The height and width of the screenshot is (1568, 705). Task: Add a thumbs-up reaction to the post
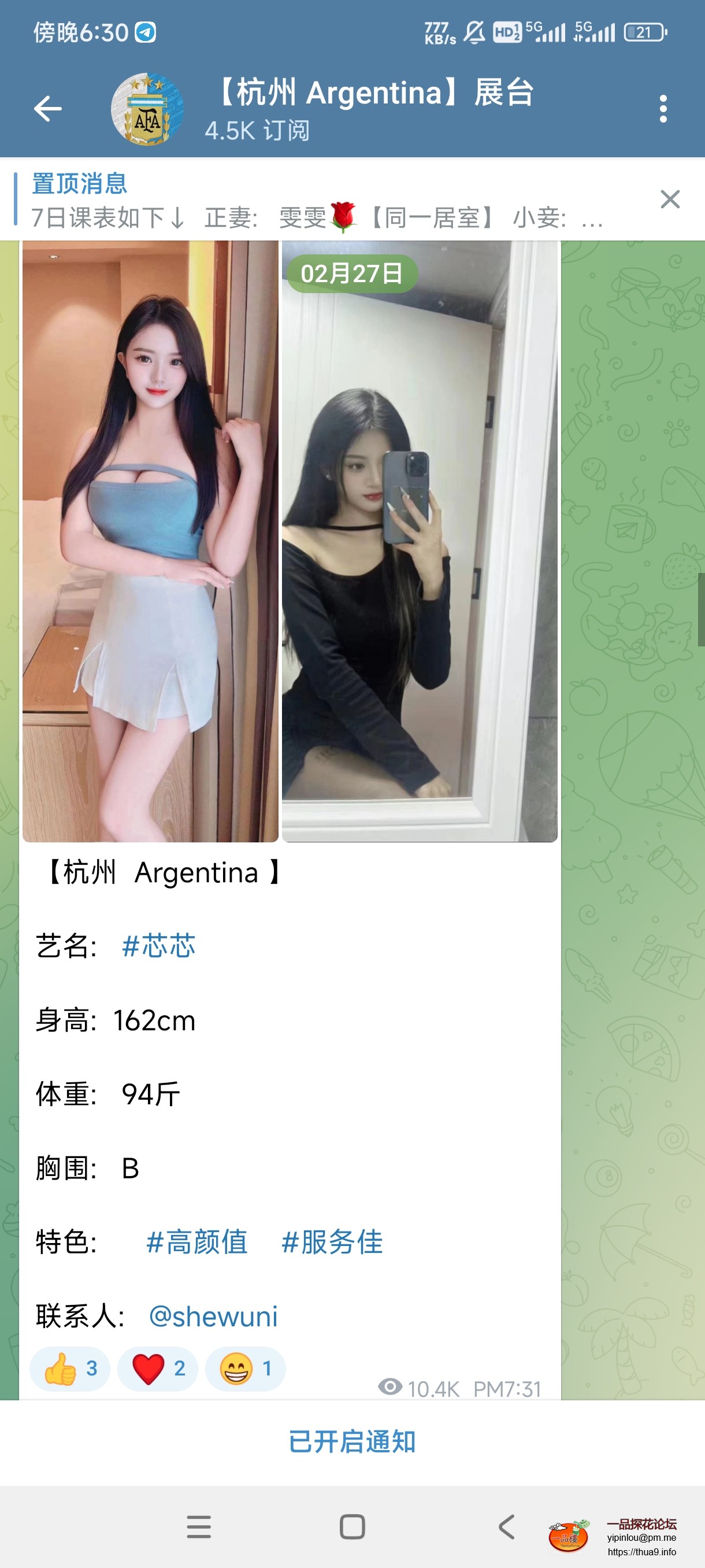point(69,1368)
